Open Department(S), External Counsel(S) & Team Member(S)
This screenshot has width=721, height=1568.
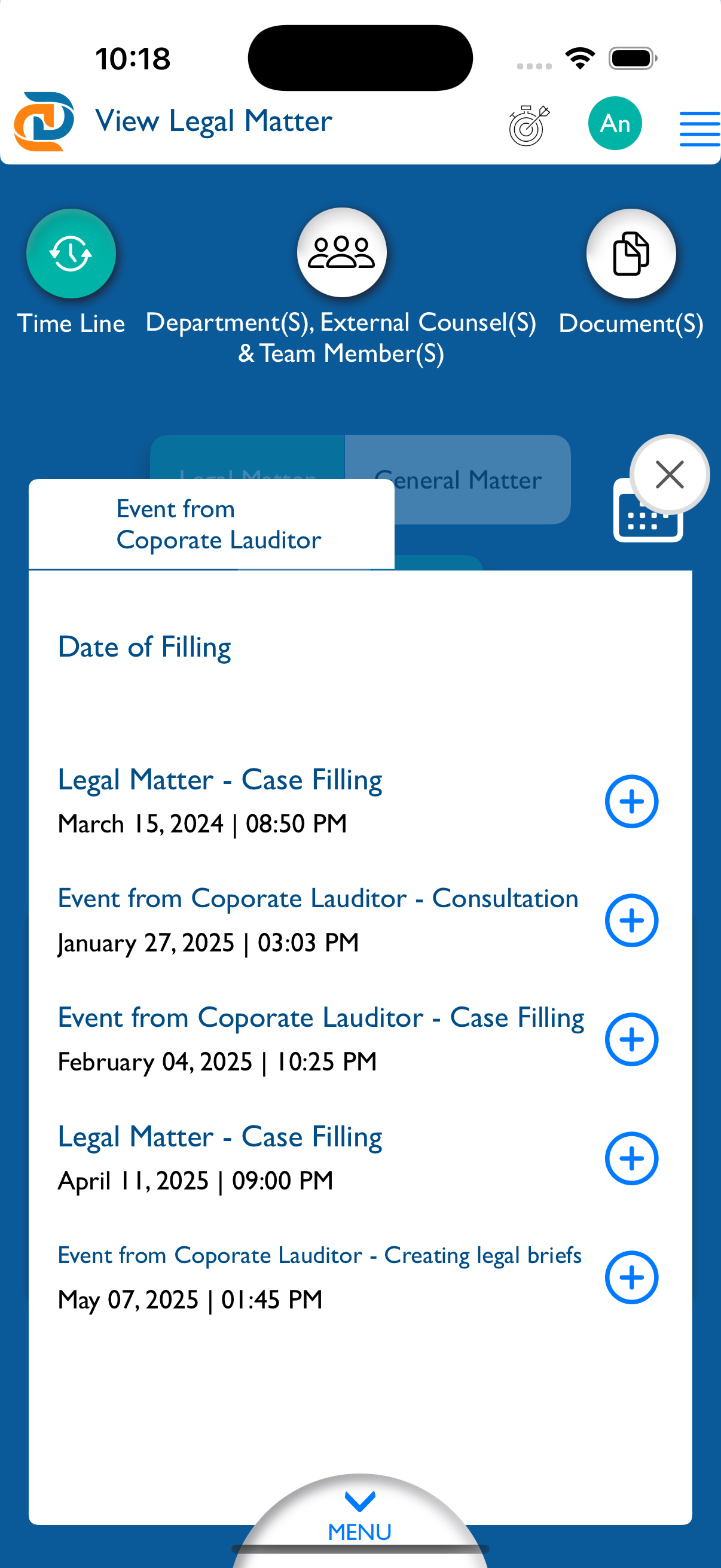click(342, 252)
